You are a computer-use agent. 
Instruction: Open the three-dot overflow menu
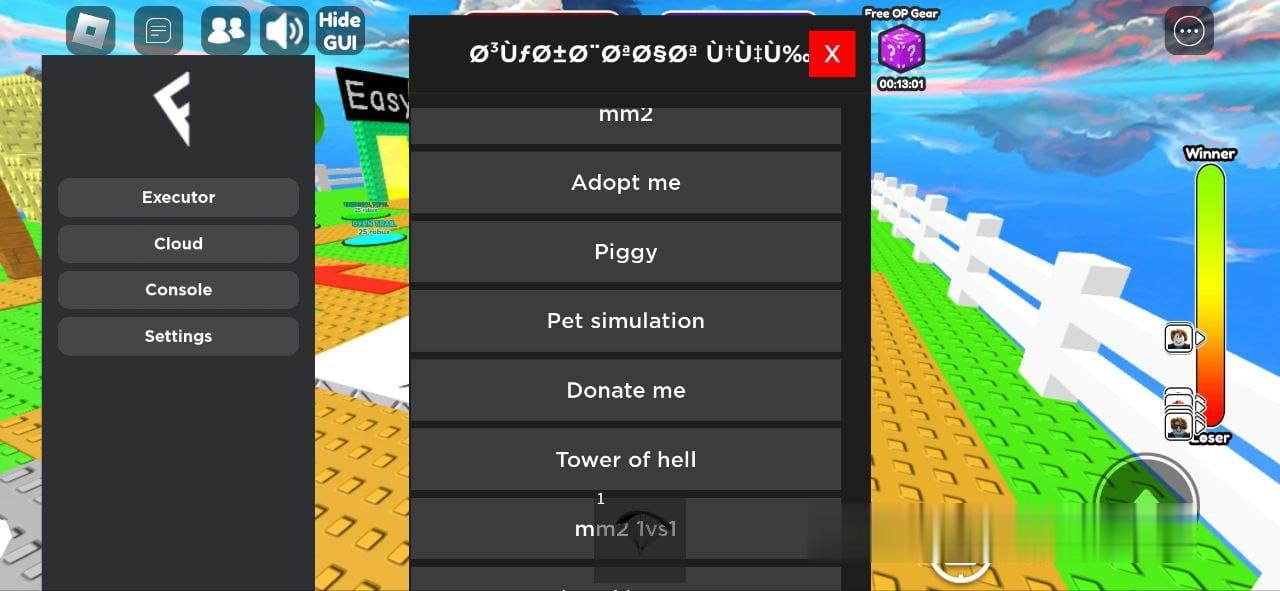coord(1188,31)
